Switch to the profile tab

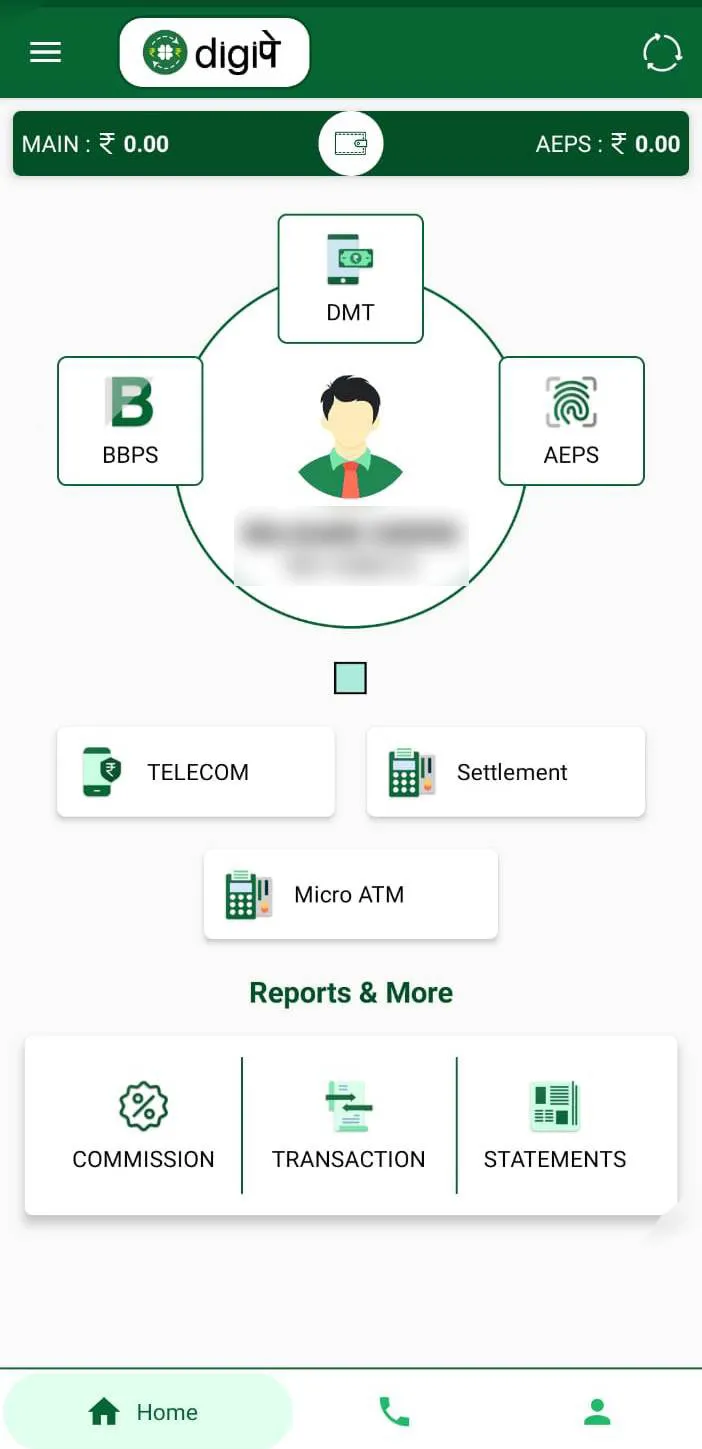click(597, 1411)
